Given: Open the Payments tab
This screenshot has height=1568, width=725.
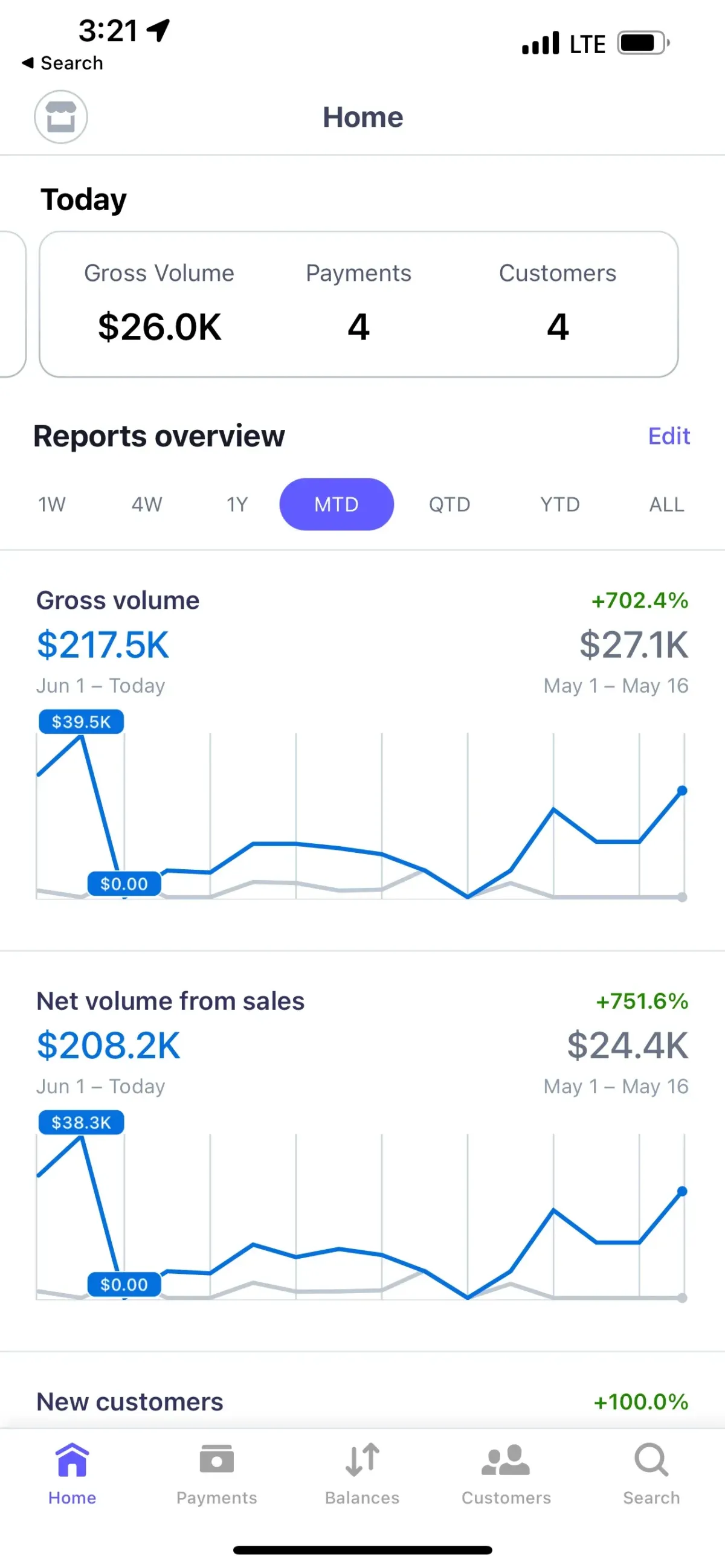Looking at the screenshot, I should [217, 1473].
